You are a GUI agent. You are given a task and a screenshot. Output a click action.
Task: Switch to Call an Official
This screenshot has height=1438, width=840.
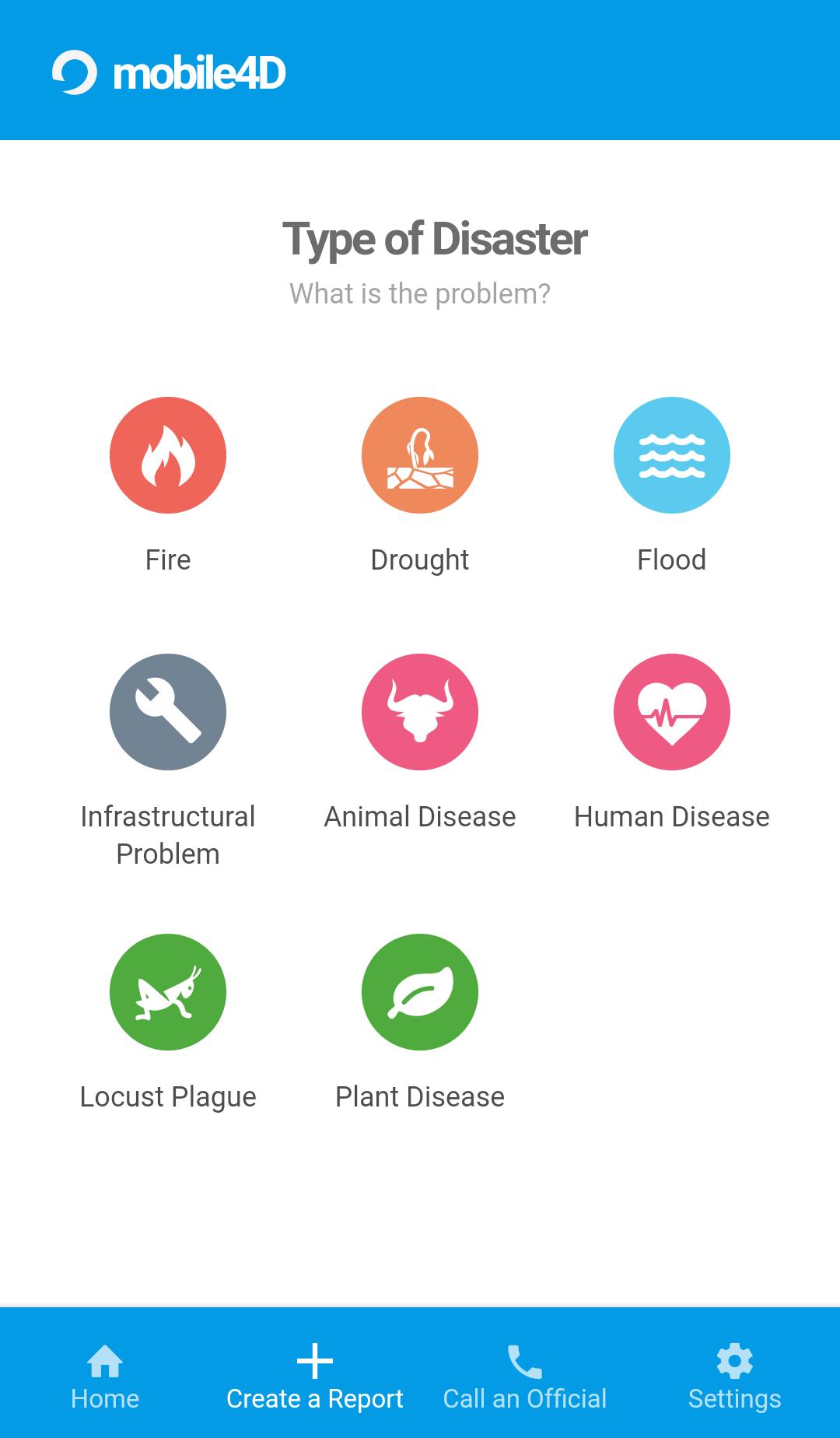tap(525, 1376)
